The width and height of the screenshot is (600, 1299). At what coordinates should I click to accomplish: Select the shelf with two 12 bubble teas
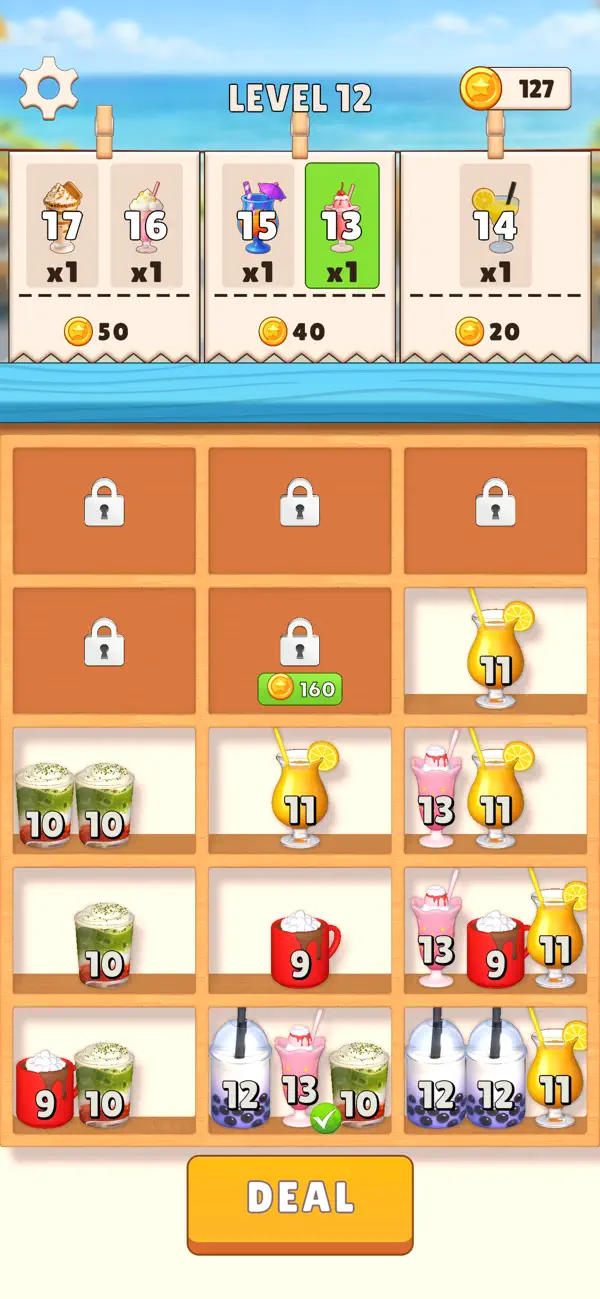495,1070
